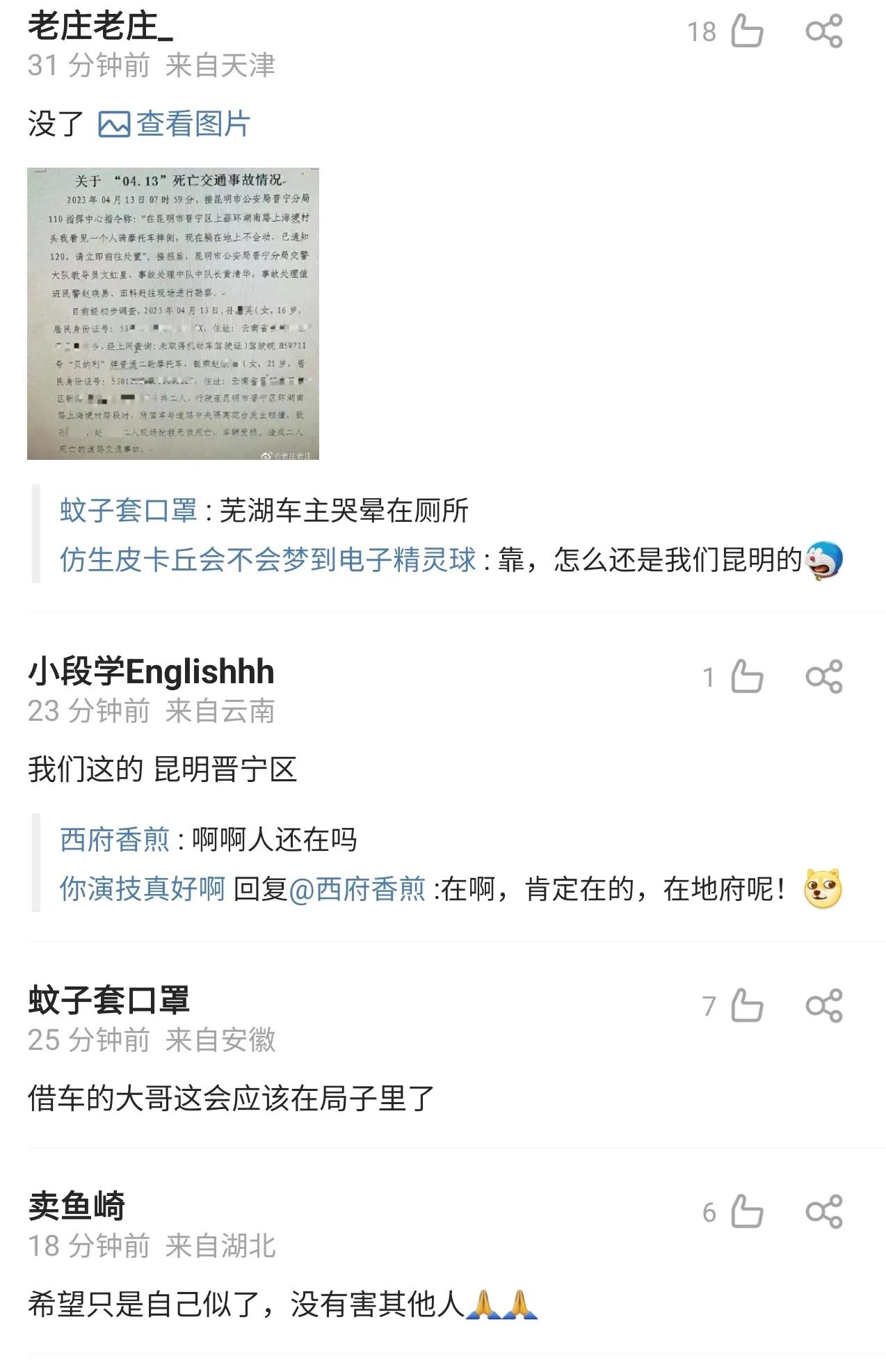This screenshot has width=886, height=1372.
Task: Open 卖鱼崎's profile
Action: coord(76,1206)
